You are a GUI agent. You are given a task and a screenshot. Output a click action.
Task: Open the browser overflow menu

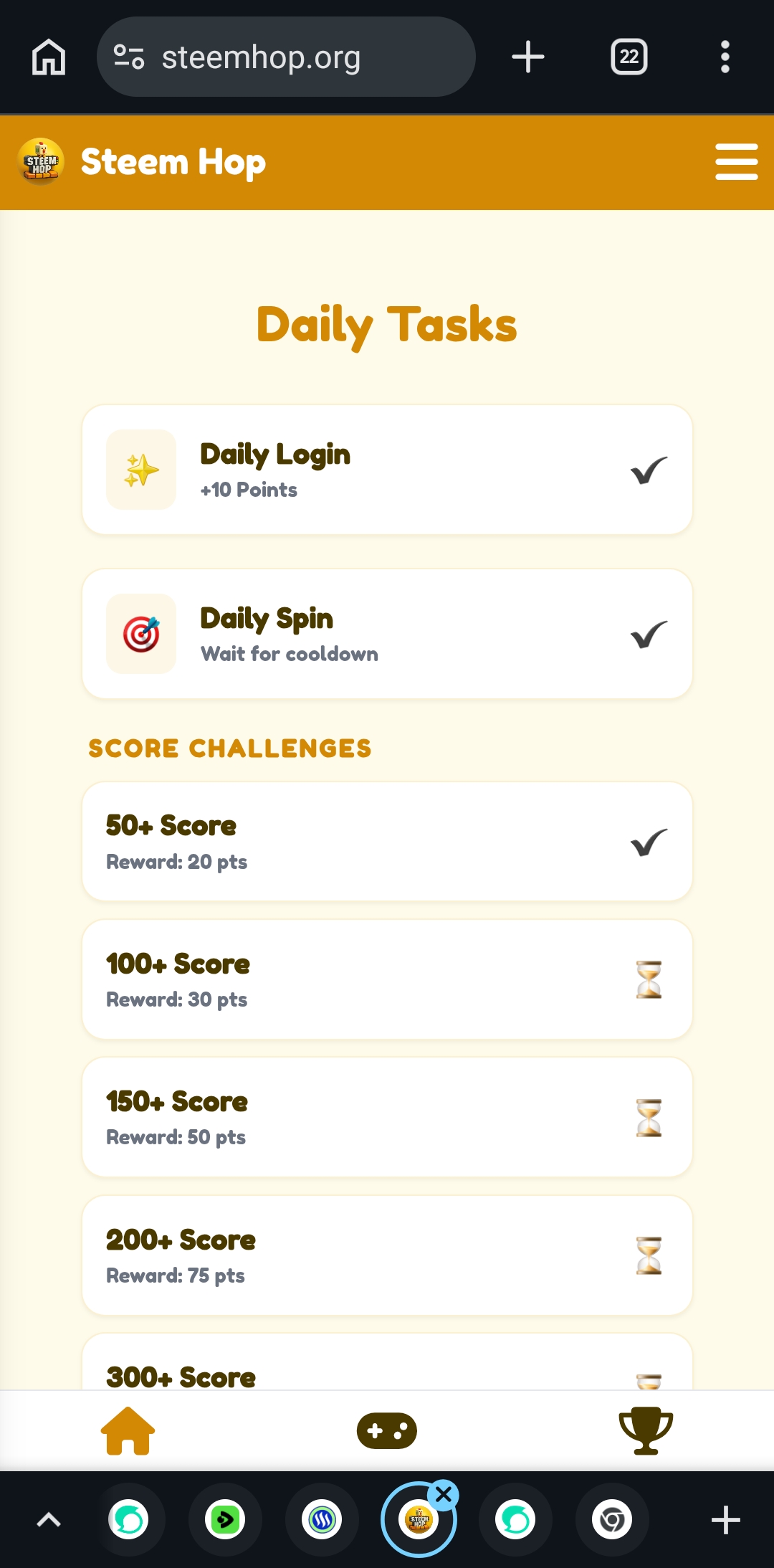tap(725, 57)
